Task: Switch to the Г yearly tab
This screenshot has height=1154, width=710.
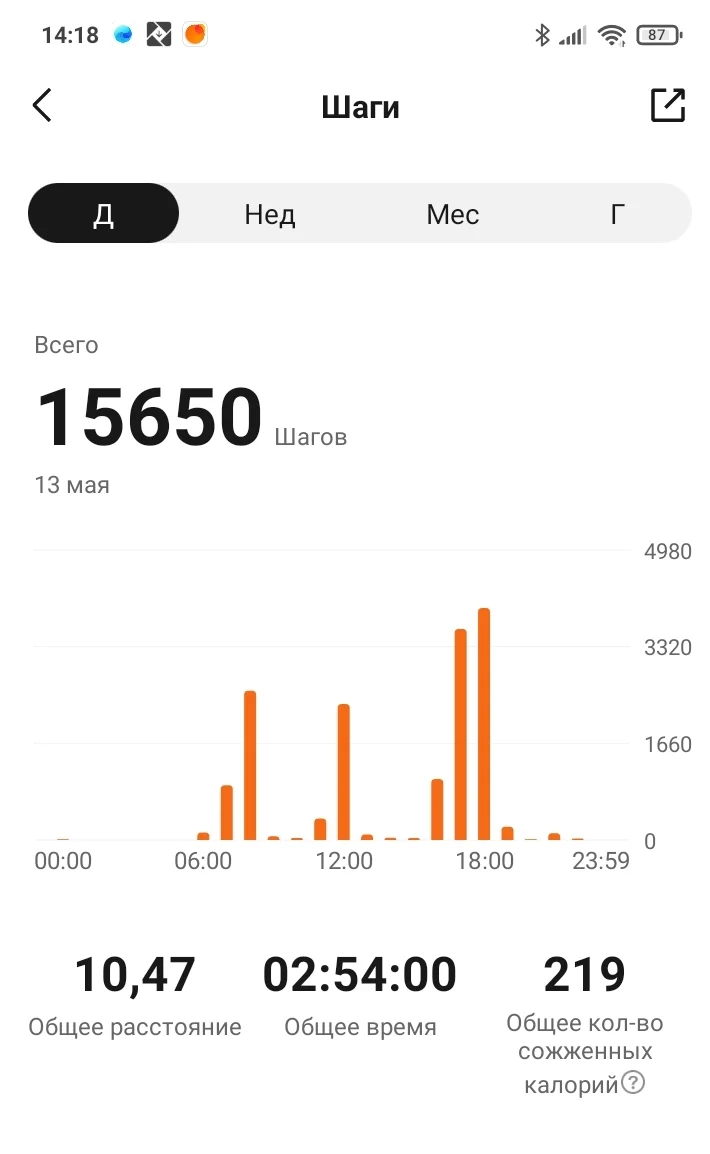Action: 618,214
